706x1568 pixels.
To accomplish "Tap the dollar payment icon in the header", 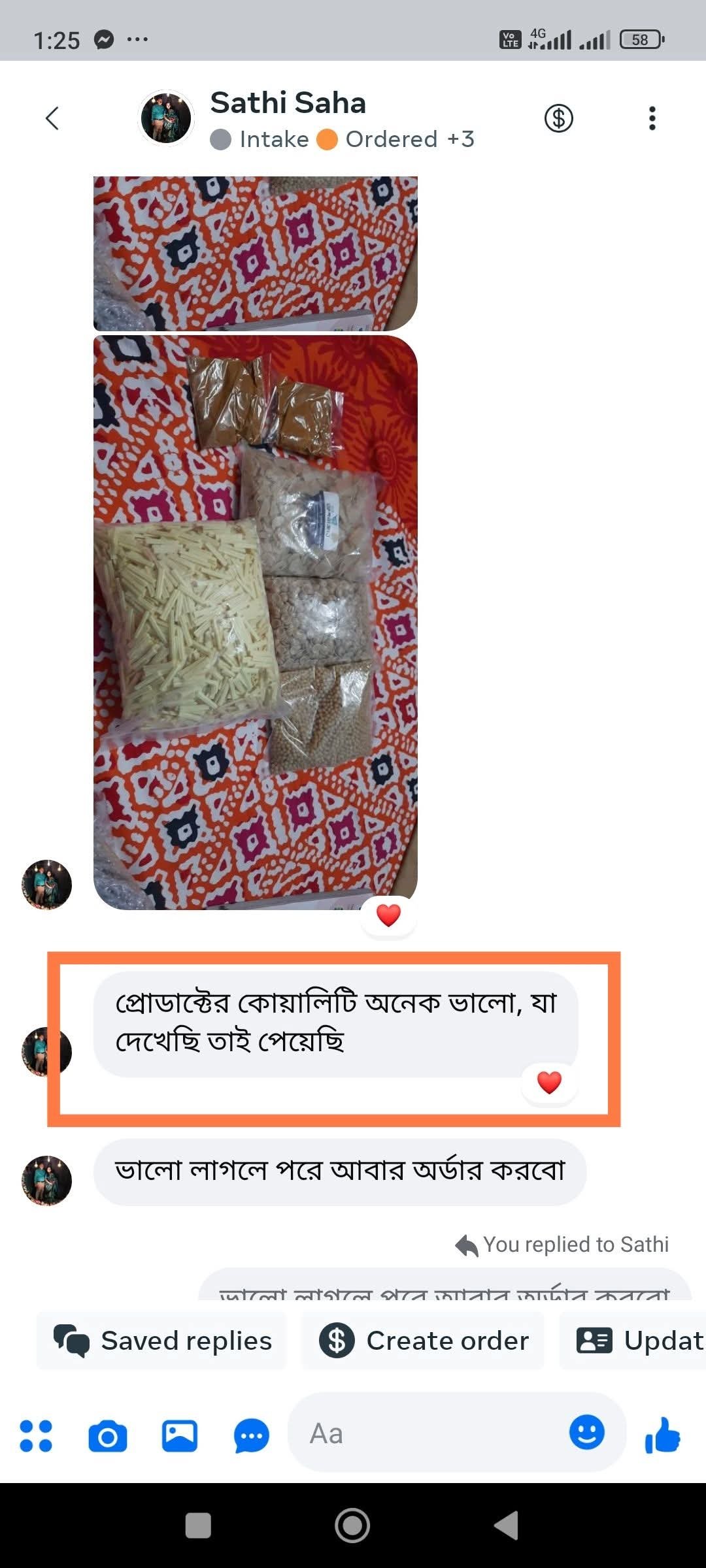I will coord(558,118).
